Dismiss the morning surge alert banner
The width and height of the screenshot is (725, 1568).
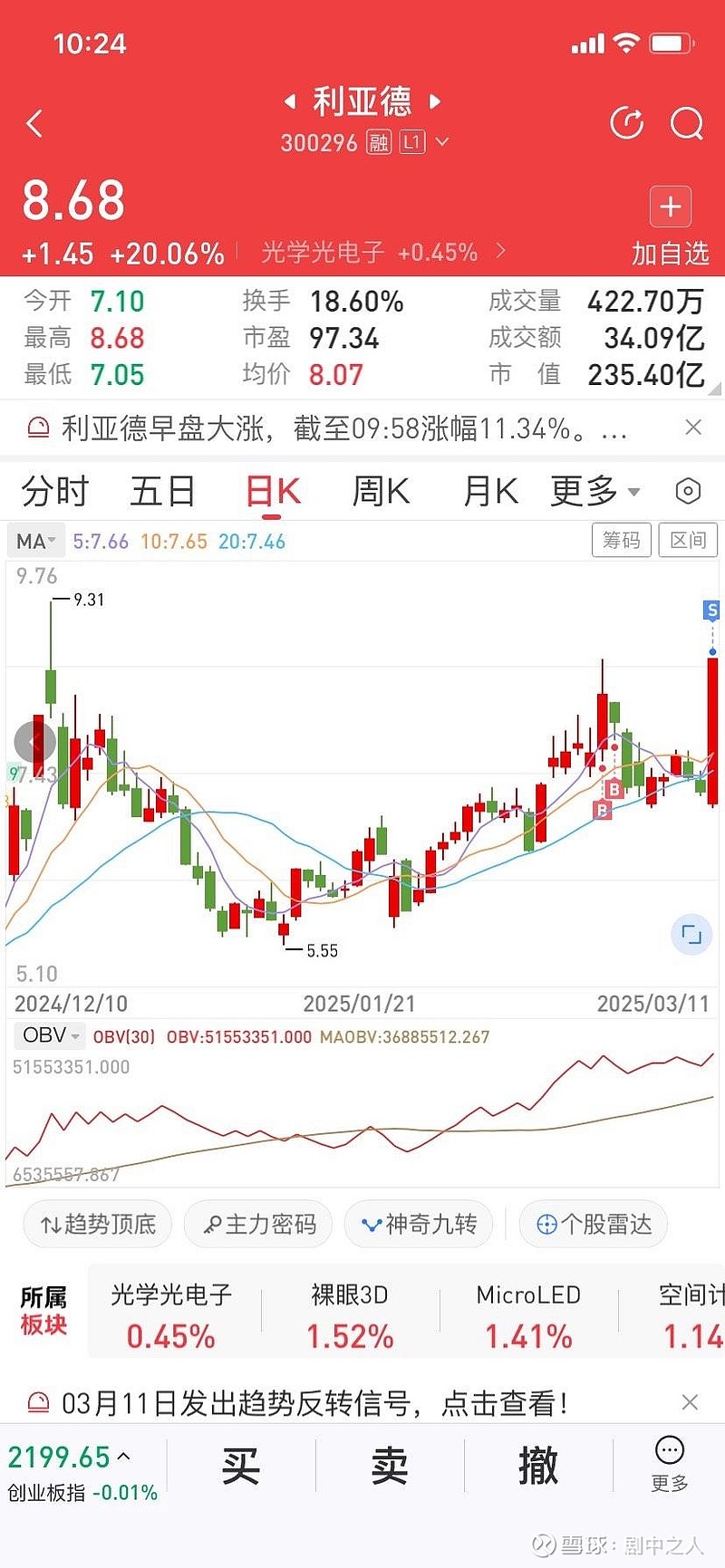pyautogui.click(x=693, y=427)
